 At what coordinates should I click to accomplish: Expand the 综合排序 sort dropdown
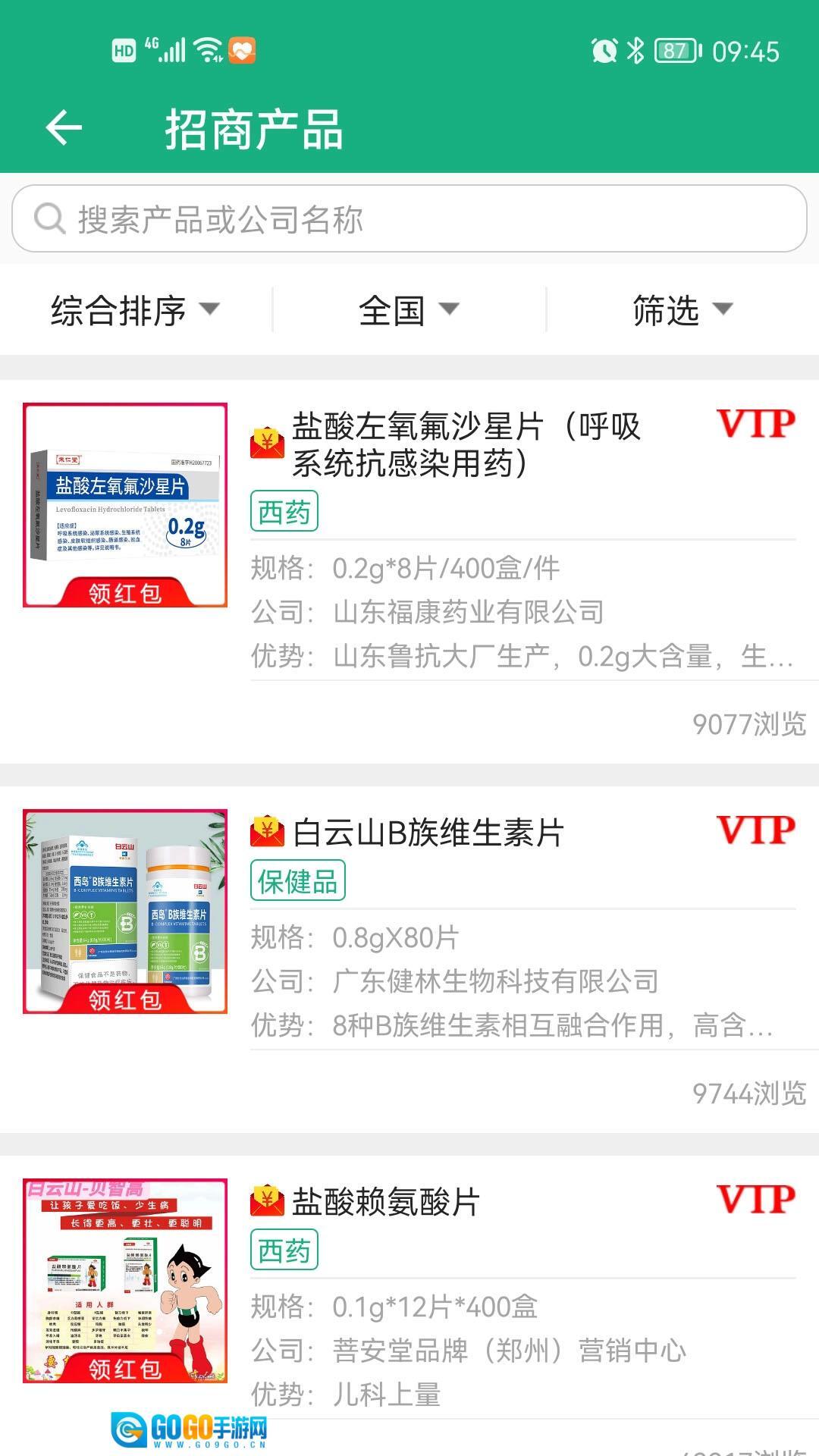(135, 310)
